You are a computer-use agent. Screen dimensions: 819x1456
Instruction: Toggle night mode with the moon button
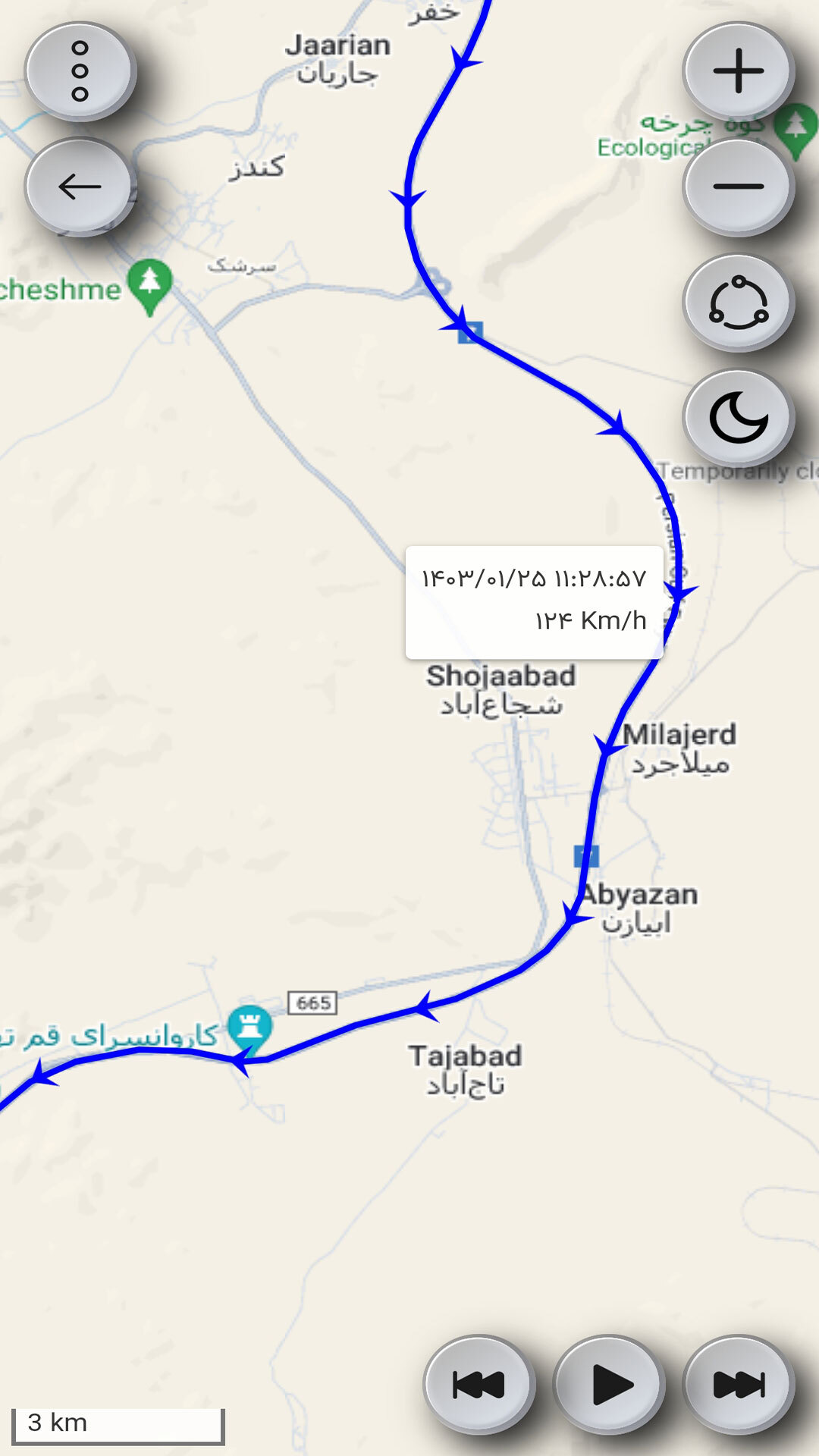(x=739, y=418)
